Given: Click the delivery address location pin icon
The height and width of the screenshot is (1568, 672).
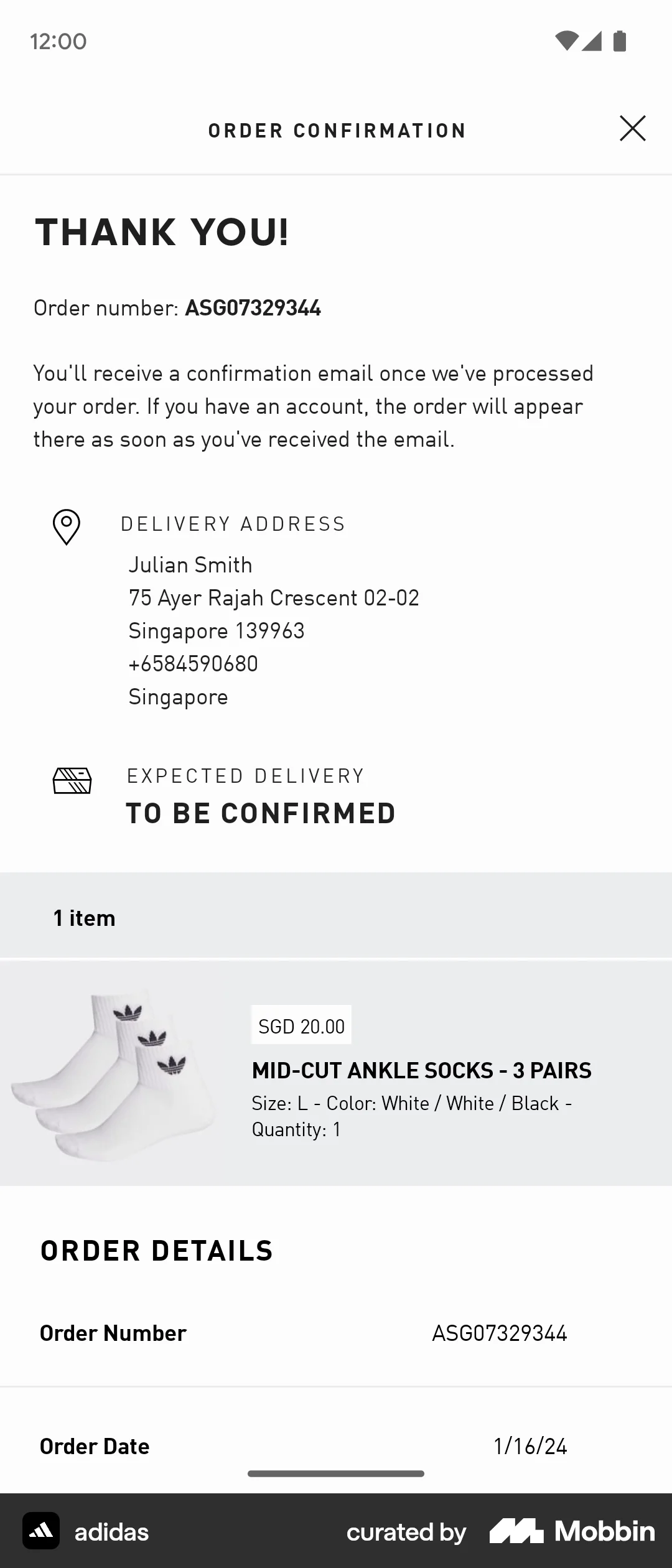Looking at the screenshot, I should pos(66,527).
